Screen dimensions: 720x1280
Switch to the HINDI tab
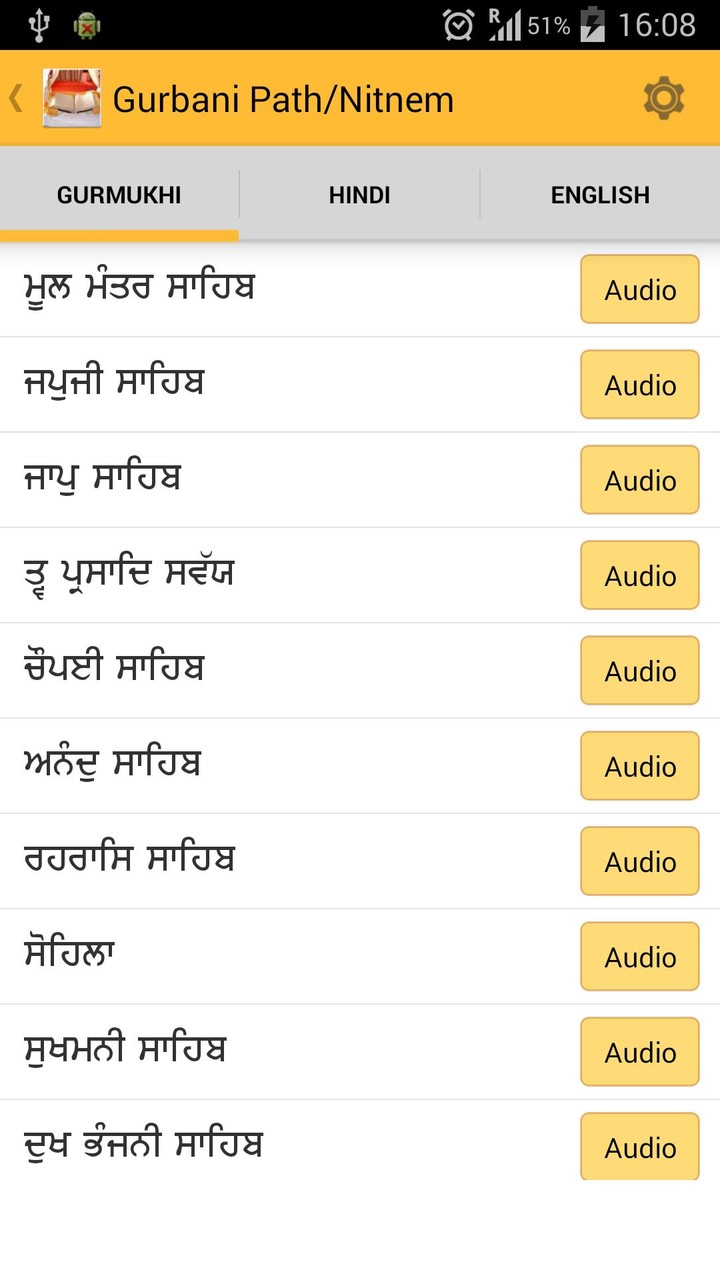coord(359,194)
